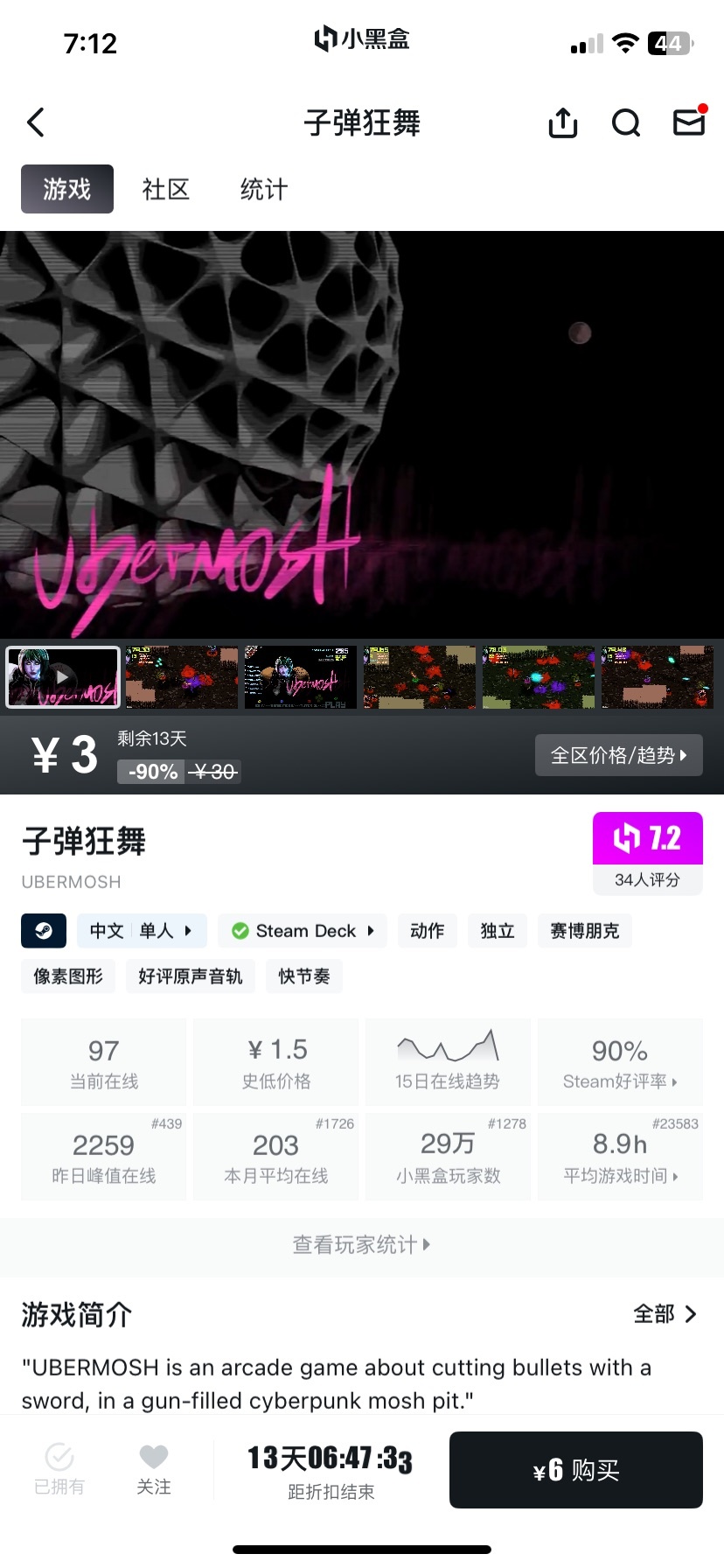Switch to the 社区 tab
Viewport: 724px width, 1568px height.
(x=166, y=189)
